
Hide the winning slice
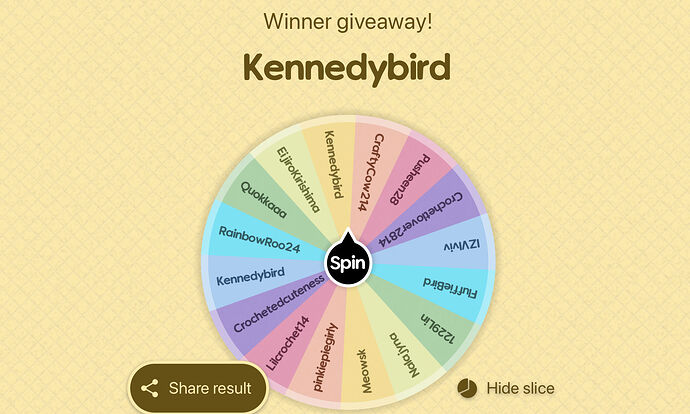[506, 388]
